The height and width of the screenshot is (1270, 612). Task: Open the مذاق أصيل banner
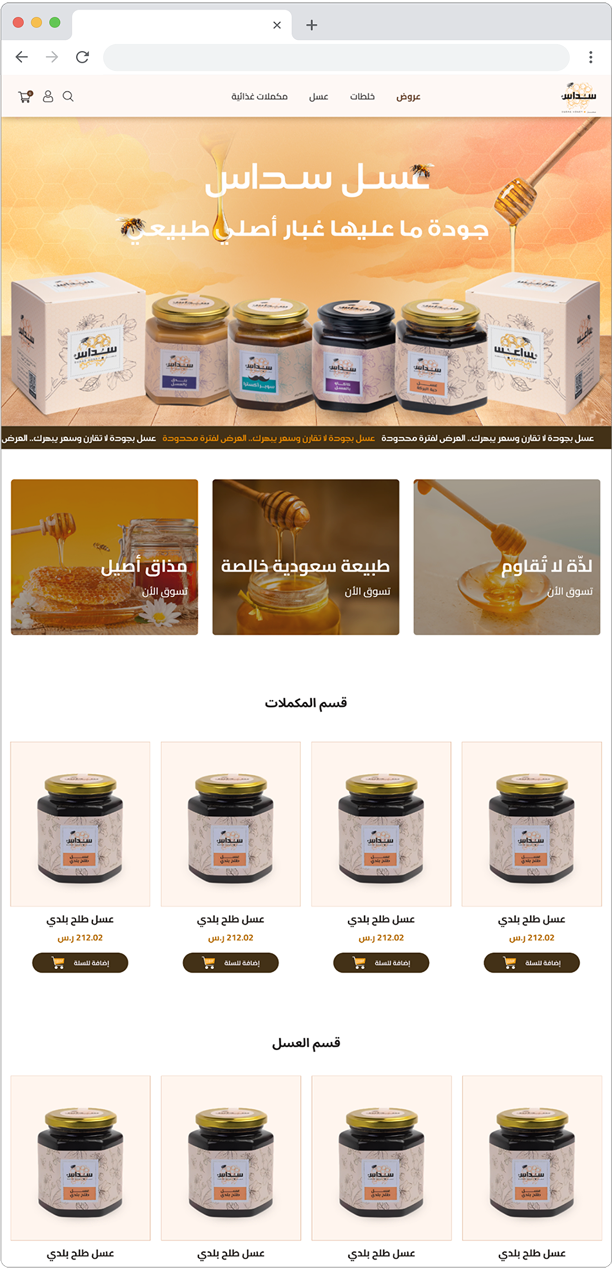104,557
